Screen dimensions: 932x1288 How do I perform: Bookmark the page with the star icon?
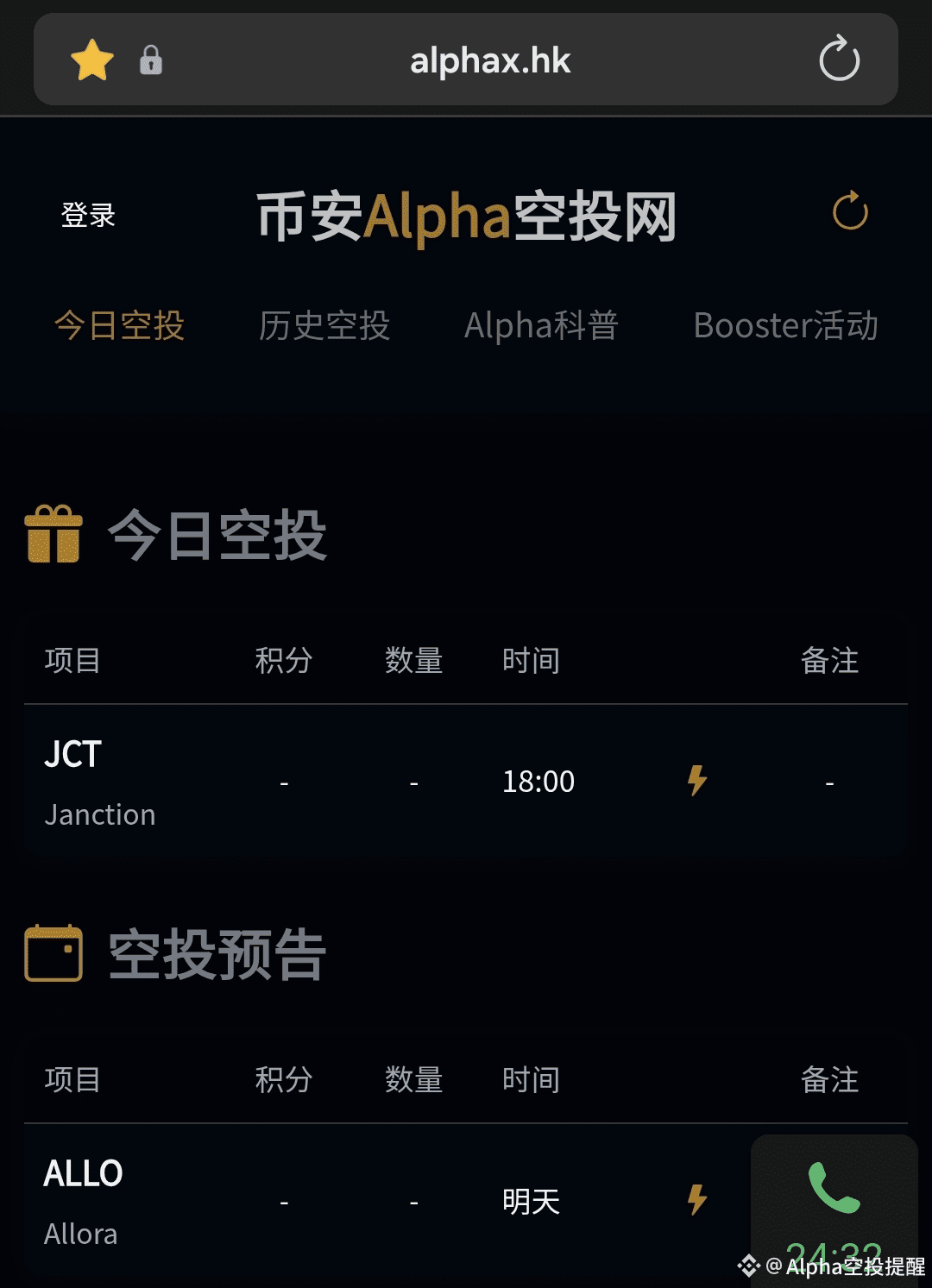coord(91,60)
